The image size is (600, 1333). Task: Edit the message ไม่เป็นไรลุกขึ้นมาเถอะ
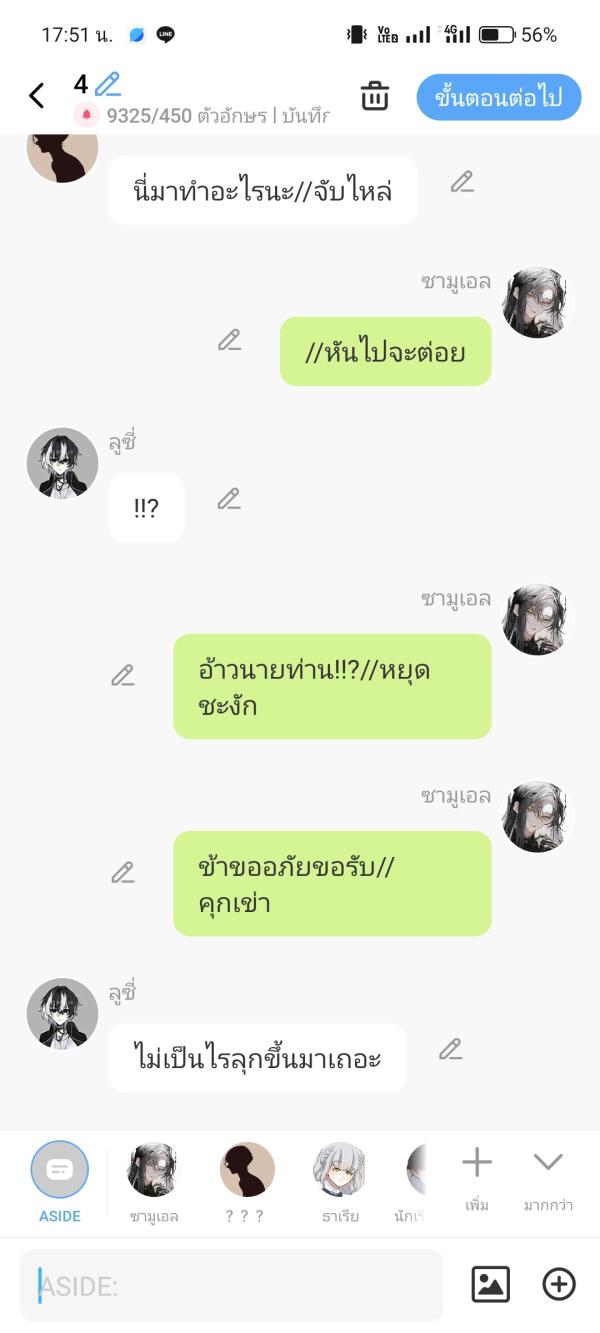tap(451, 1049)
